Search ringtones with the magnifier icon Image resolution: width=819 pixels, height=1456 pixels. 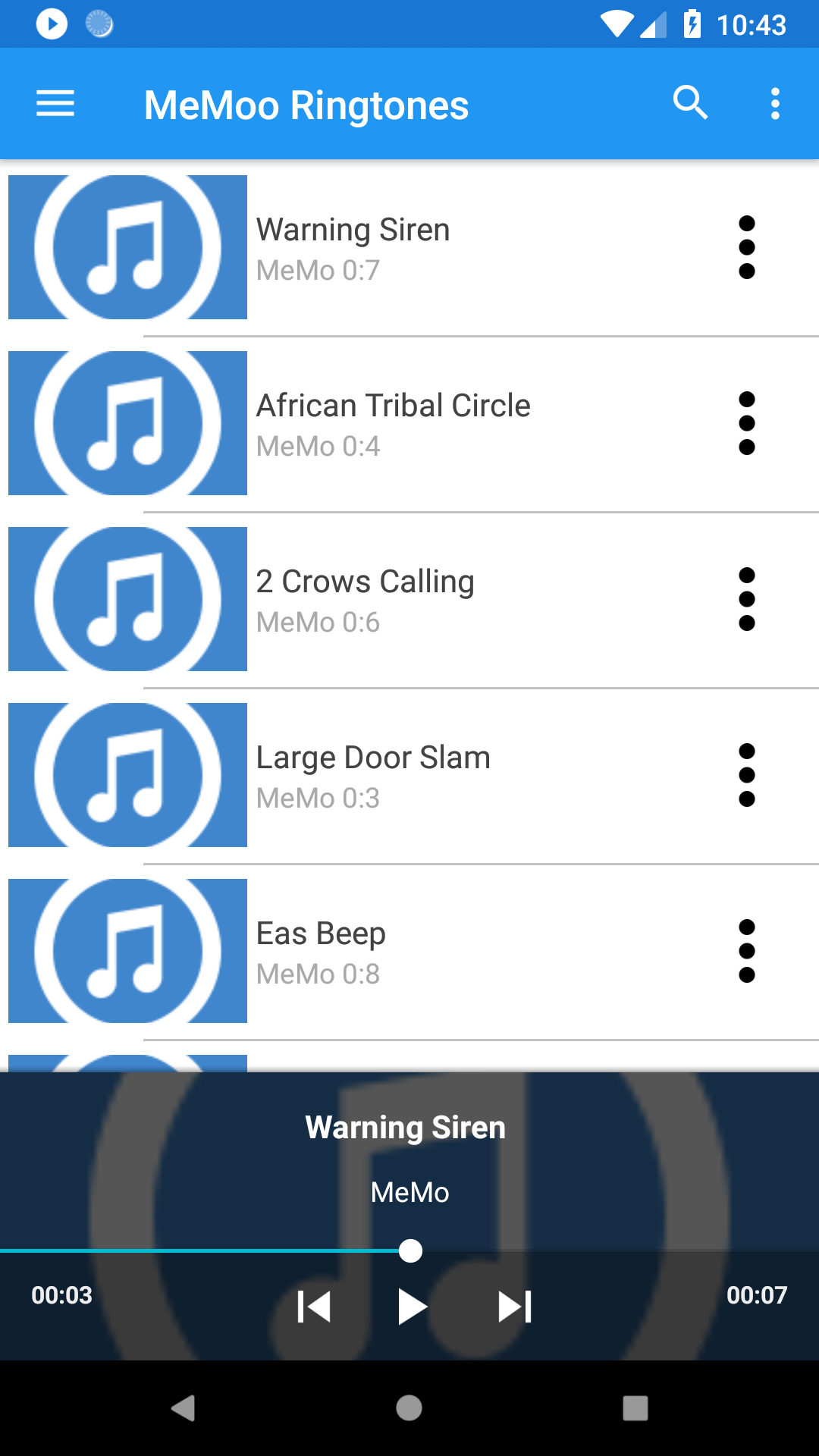tap(690, 103)
